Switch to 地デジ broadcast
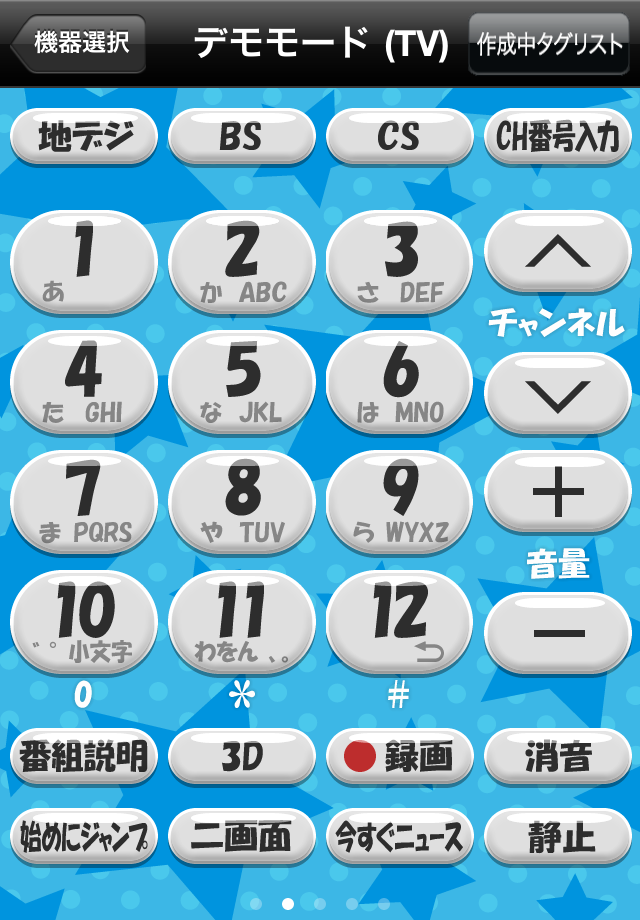Viewport: 640px width, 920px height. pyautogui.click(x=84, y=136)
